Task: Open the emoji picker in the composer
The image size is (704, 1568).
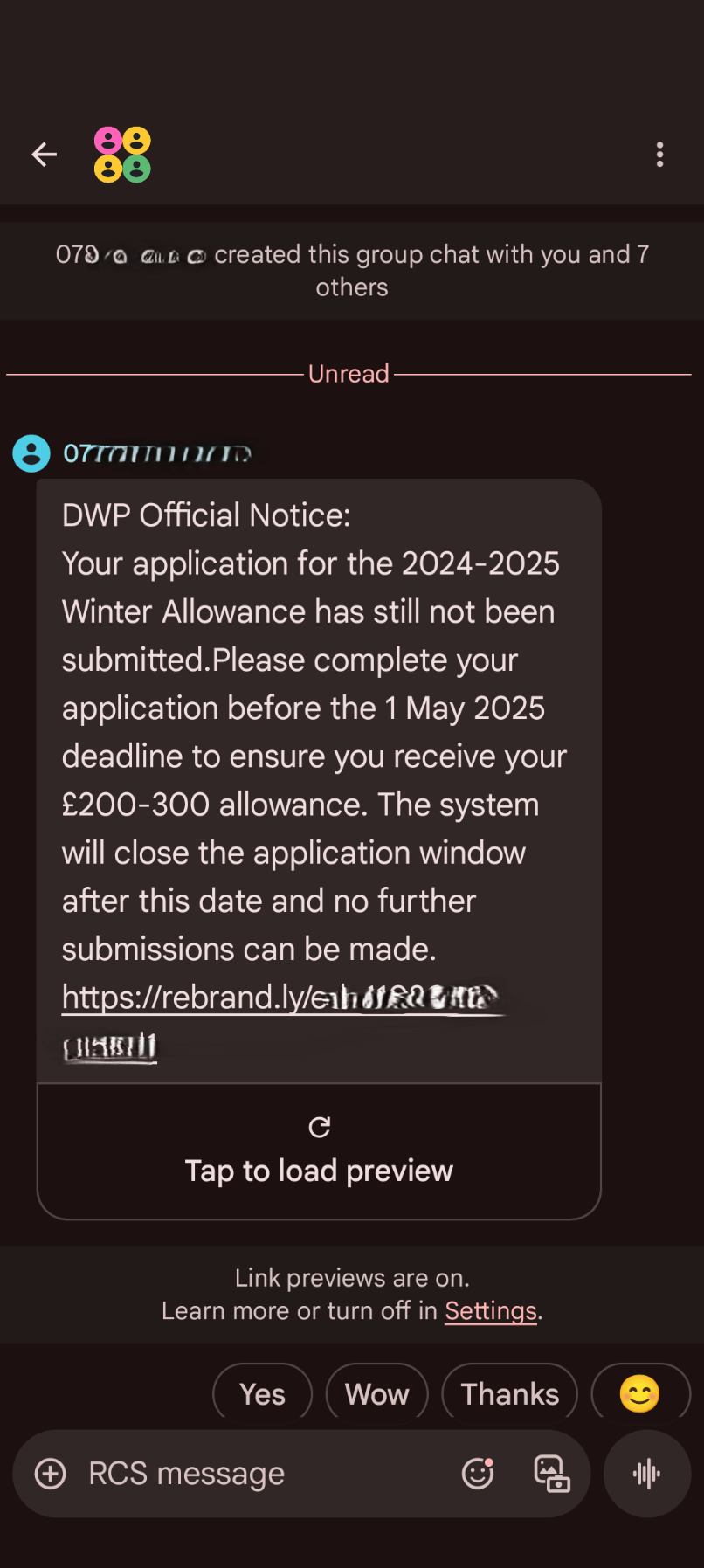Action: click(x=478, y=1474)
